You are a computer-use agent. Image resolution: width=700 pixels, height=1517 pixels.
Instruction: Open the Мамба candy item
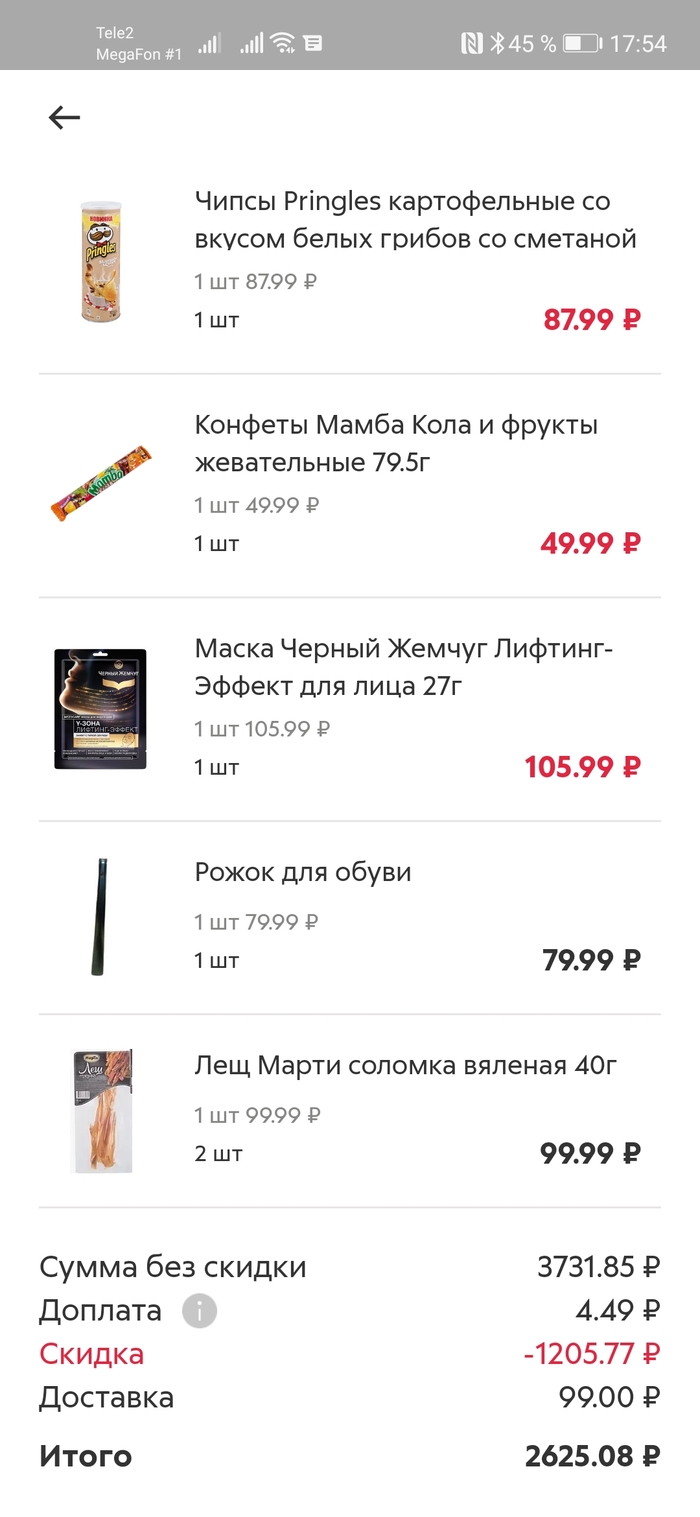[395, 444]
